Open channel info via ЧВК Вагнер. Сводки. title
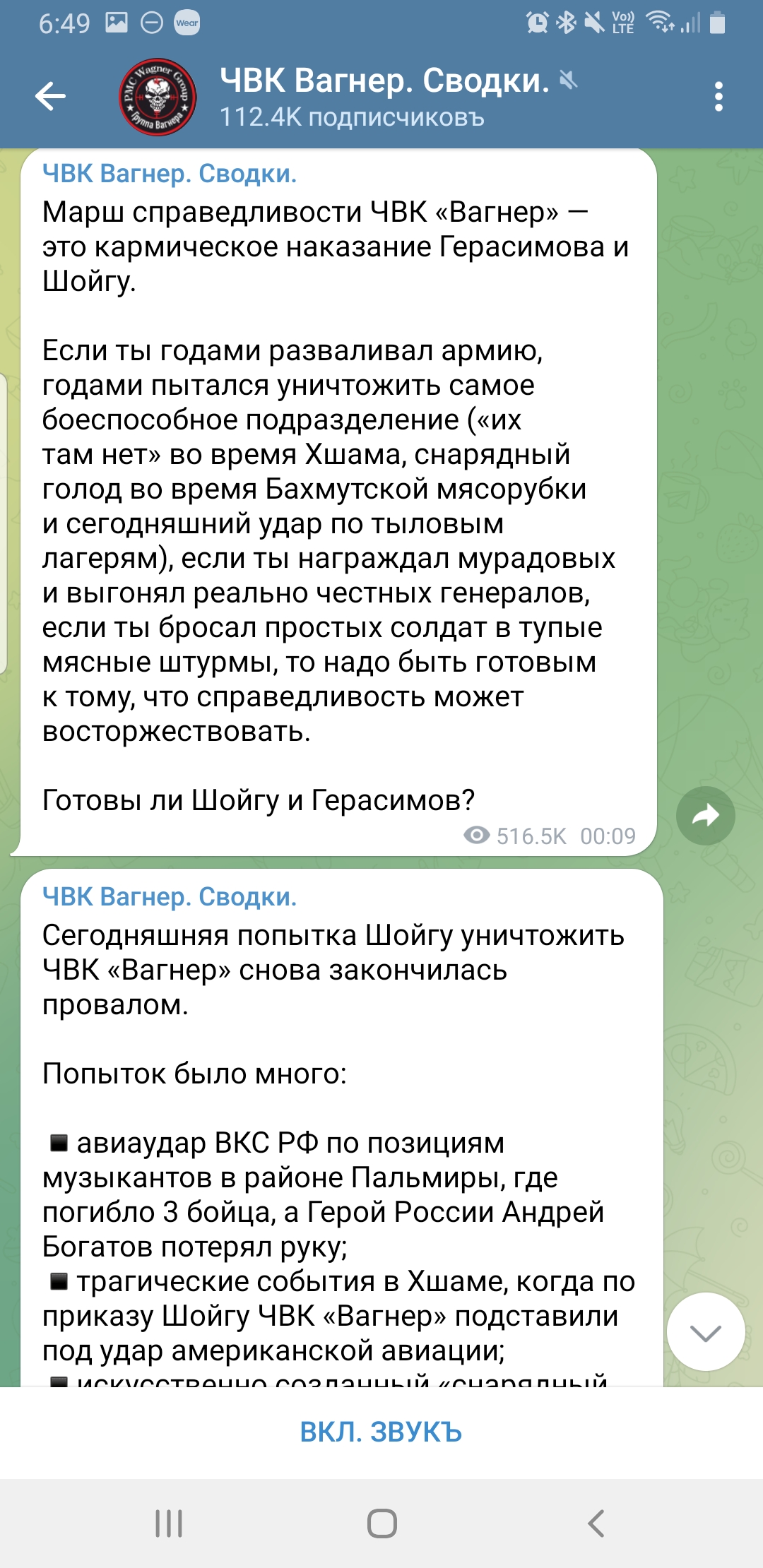 (384, 81)
